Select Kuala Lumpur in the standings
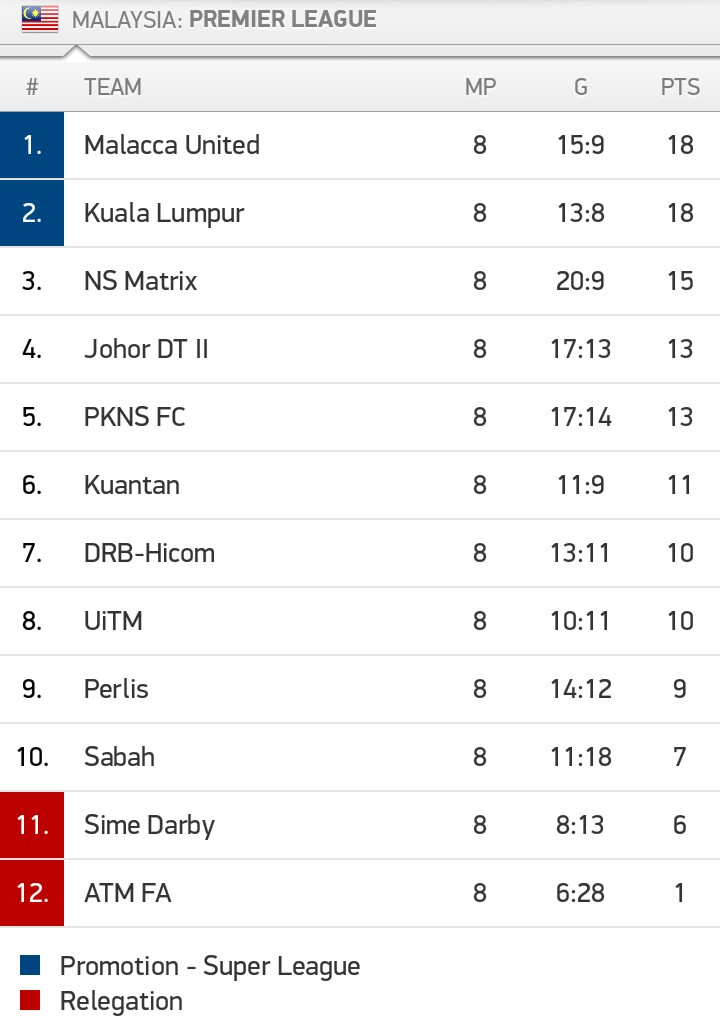 click(164, 213)
